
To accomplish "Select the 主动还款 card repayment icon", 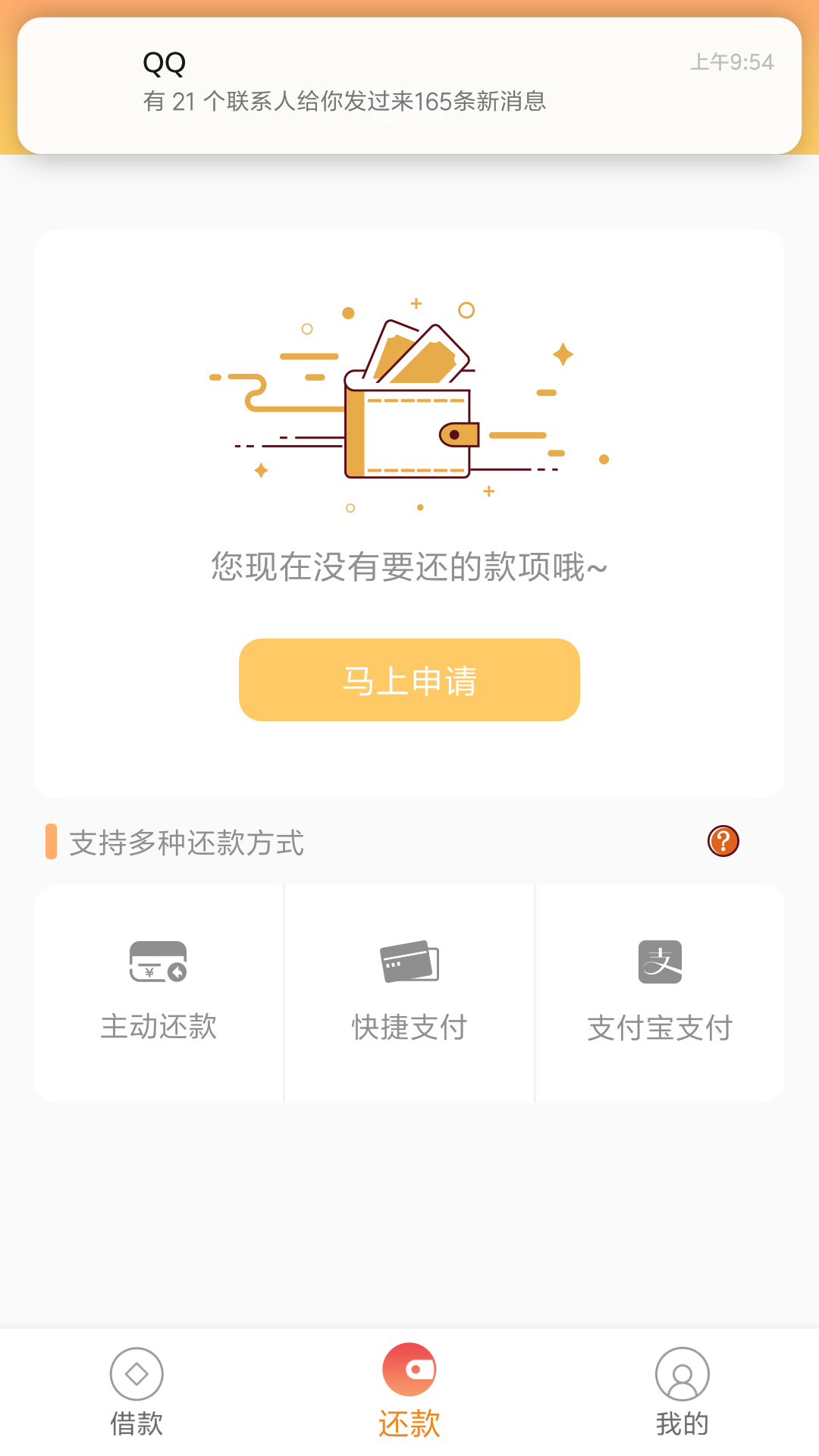I will point(157,962).
